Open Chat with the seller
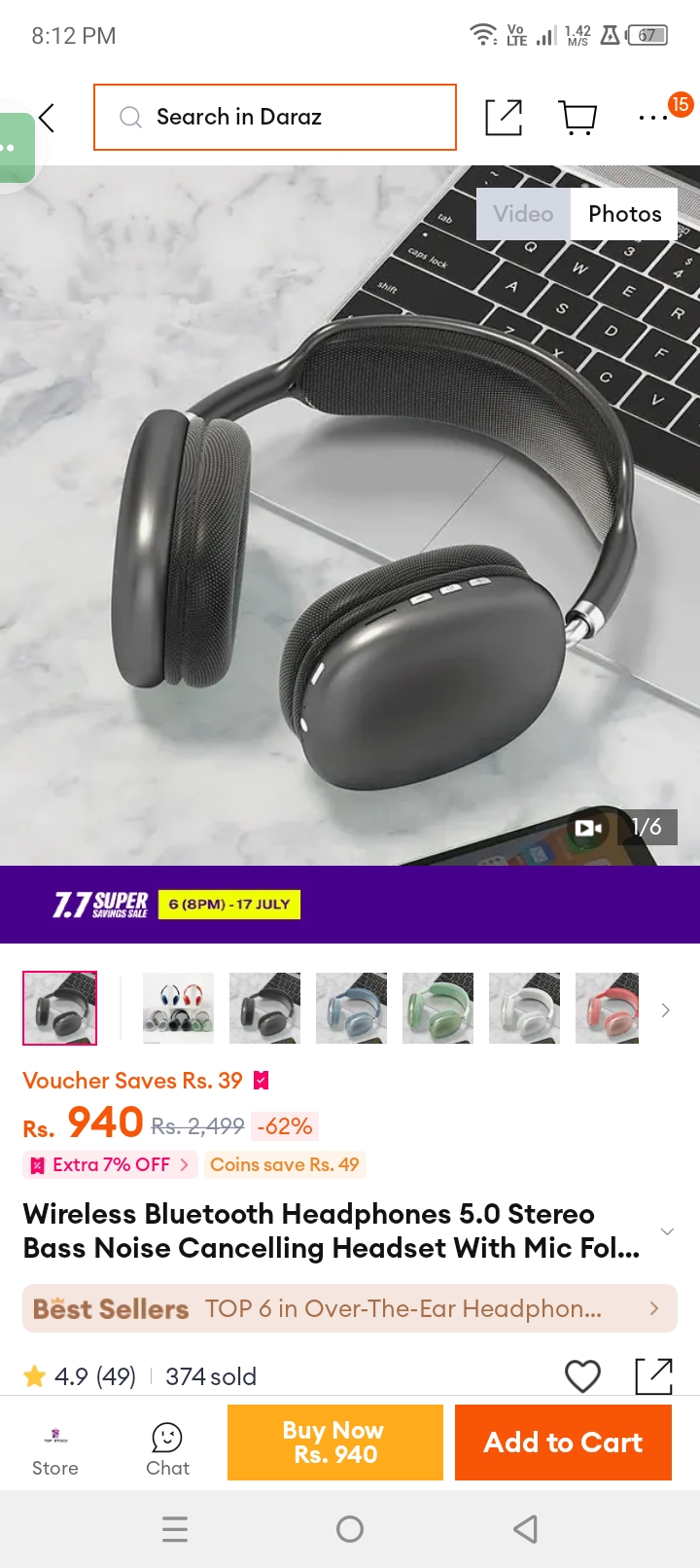 [167, 1449]
